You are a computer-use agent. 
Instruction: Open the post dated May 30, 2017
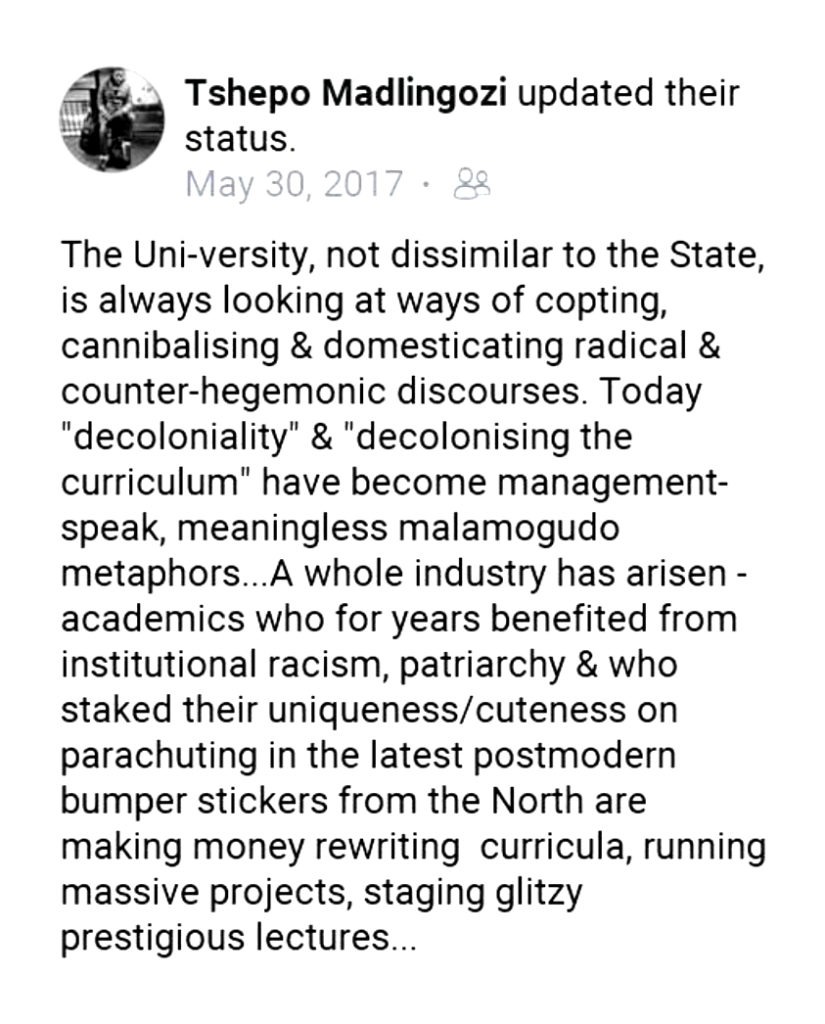point(295,184)
